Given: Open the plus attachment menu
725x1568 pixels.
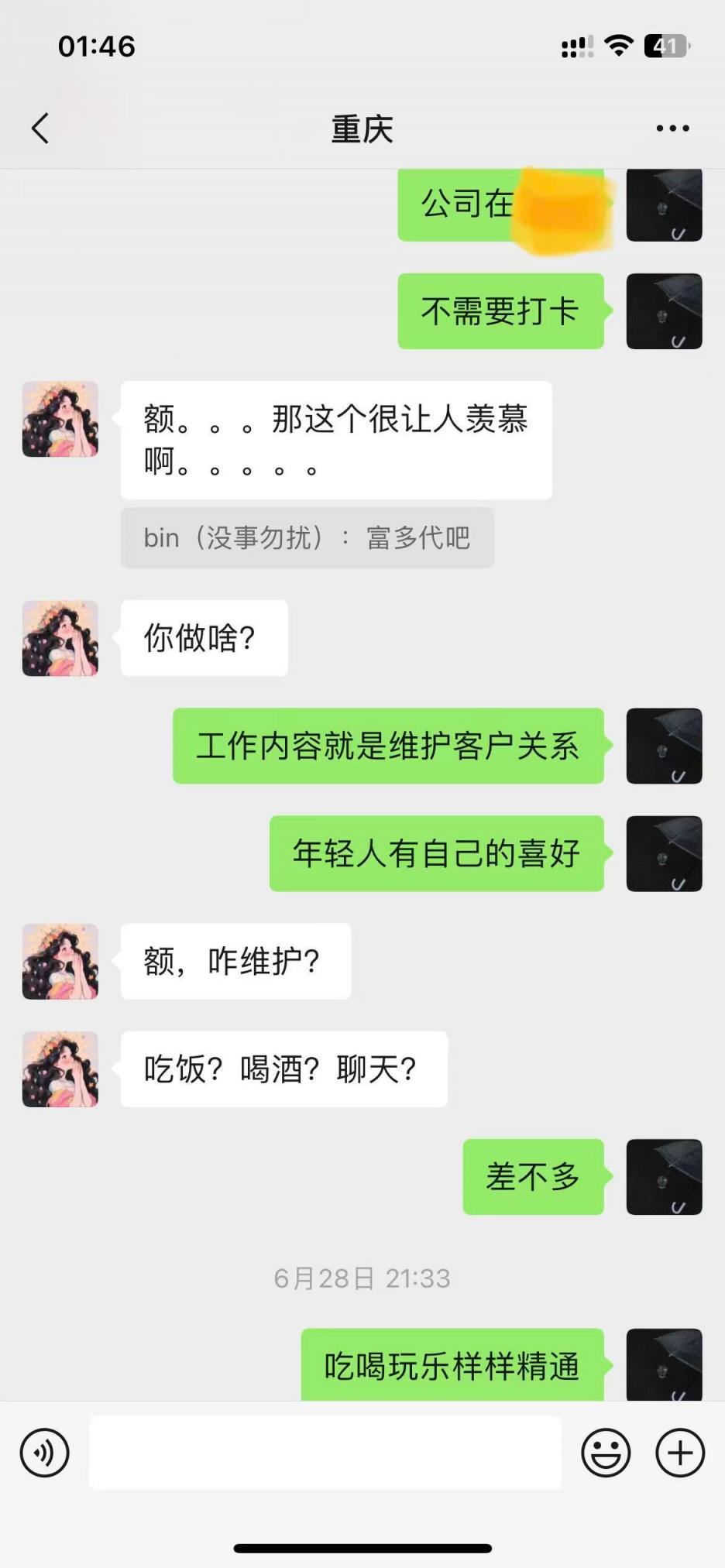Looking at the screenshot, I should click(680, 1453).
